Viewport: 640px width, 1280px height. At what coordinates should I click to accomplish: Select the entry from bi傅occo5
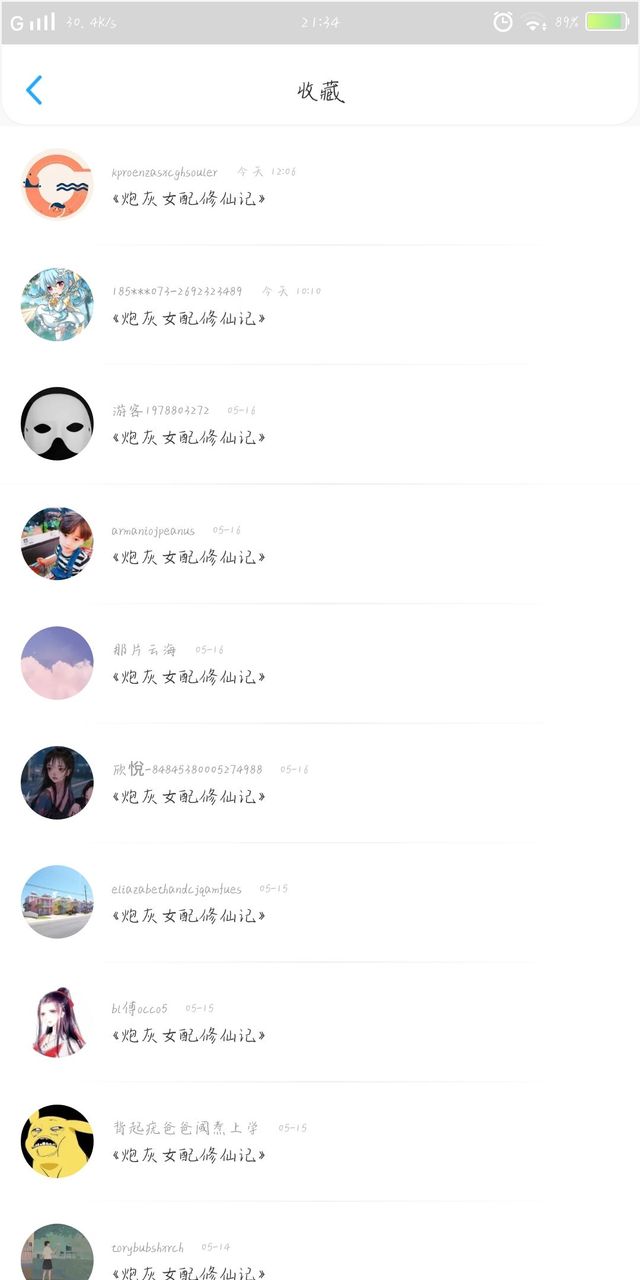pyautogui.click(x=320, y=1022)
